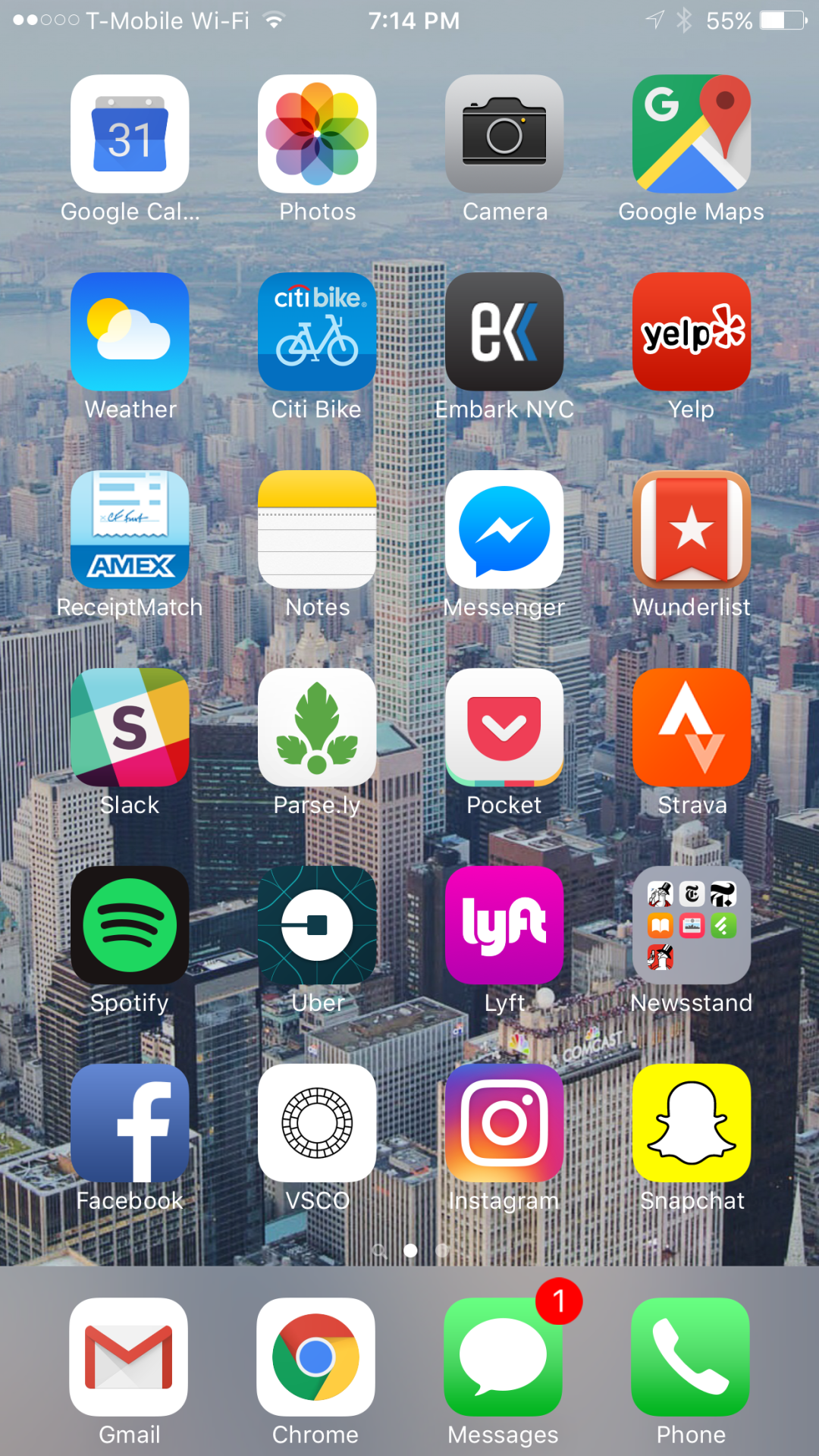The height and width of the screenshot is (1456, 819).
Task: Open the ReceiptMatch AMEX app
Action: pyautogui.click(x=130, y=529)
